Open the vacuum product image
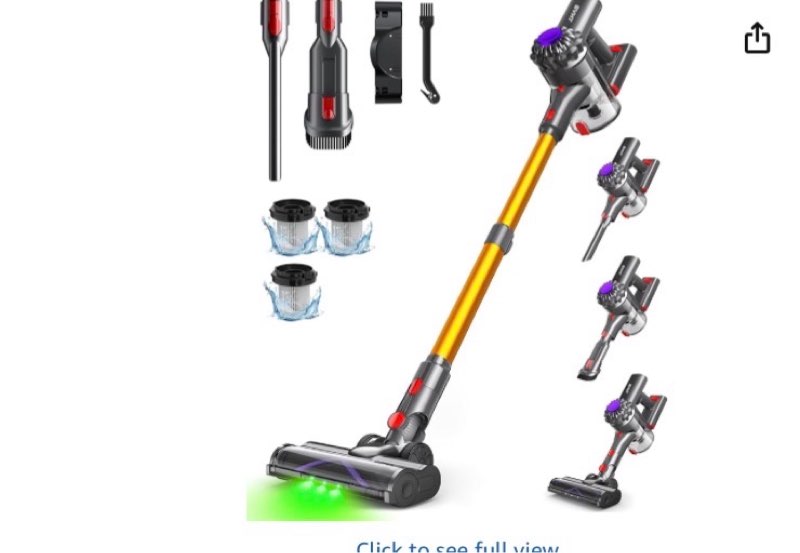The width and height of the screenshot is (800, 553). 455,260
